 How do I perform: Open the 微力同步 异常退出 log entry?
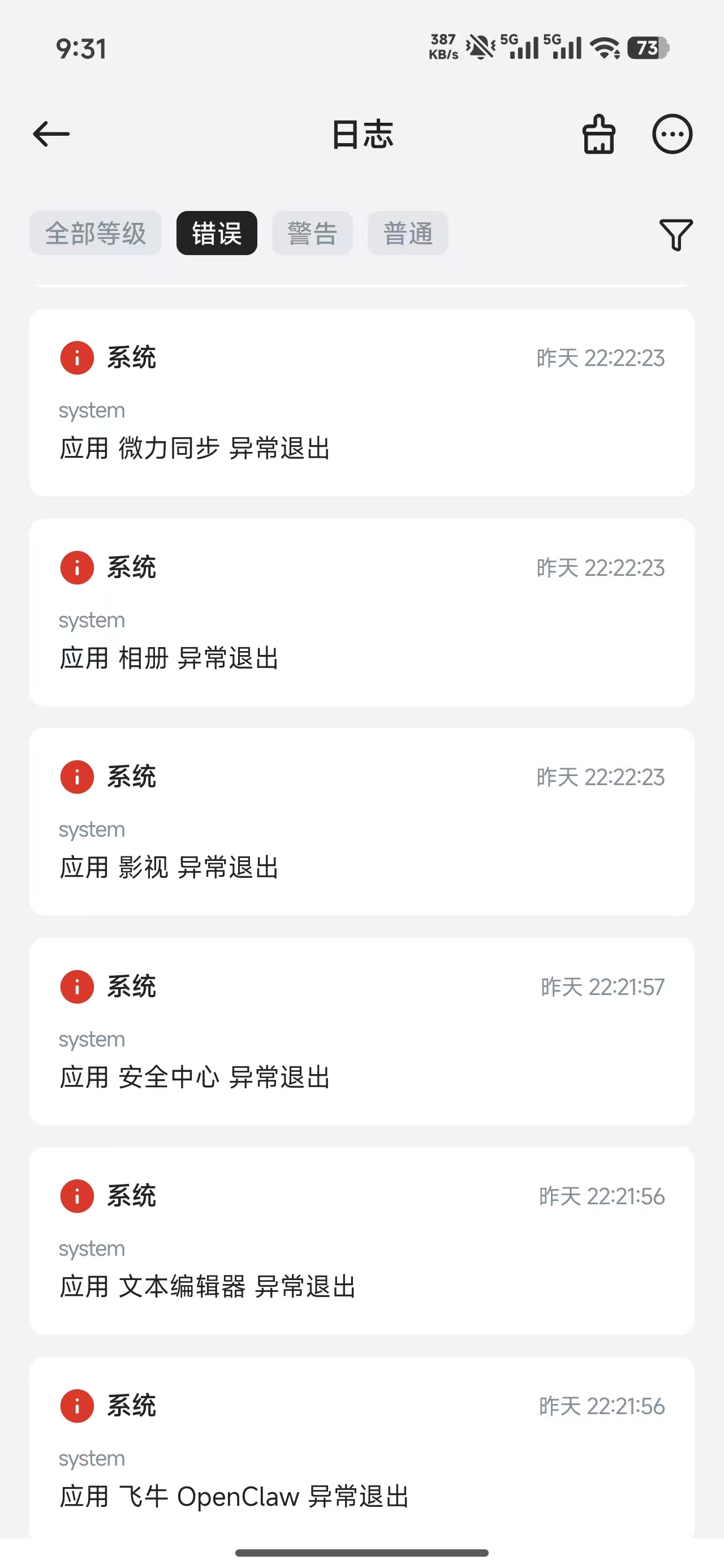click(x=361, y=402)
